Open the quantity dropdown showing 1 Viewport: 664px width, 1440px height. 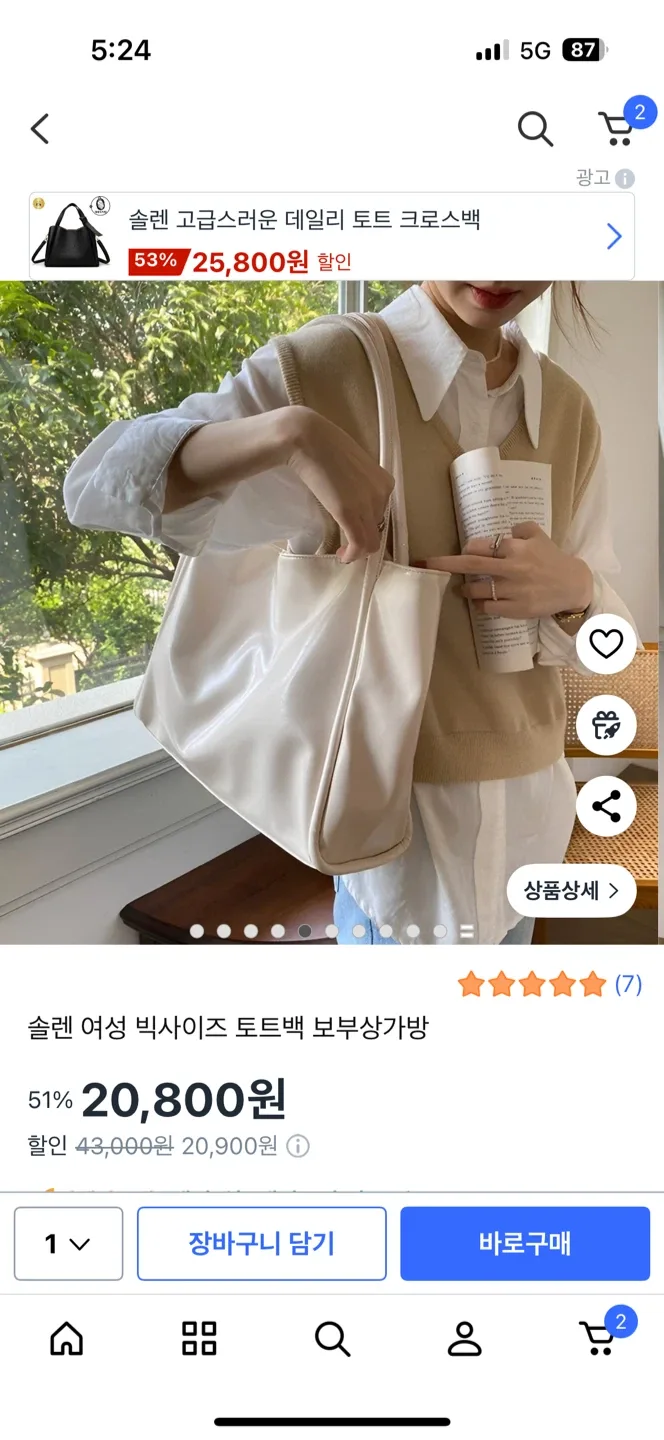point(68,1244)
